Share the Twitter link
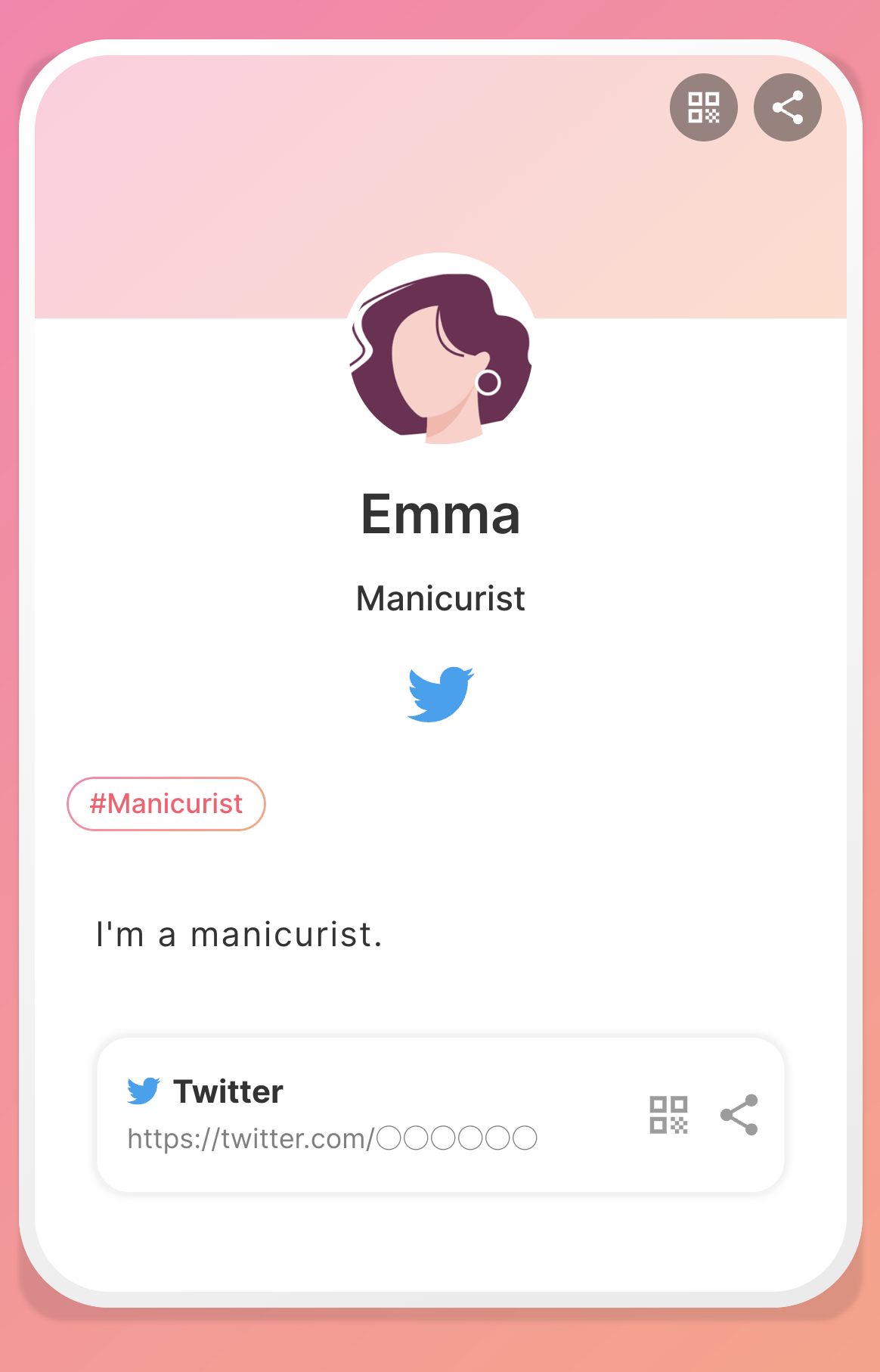880x1372 pixels. point(739,1115)
